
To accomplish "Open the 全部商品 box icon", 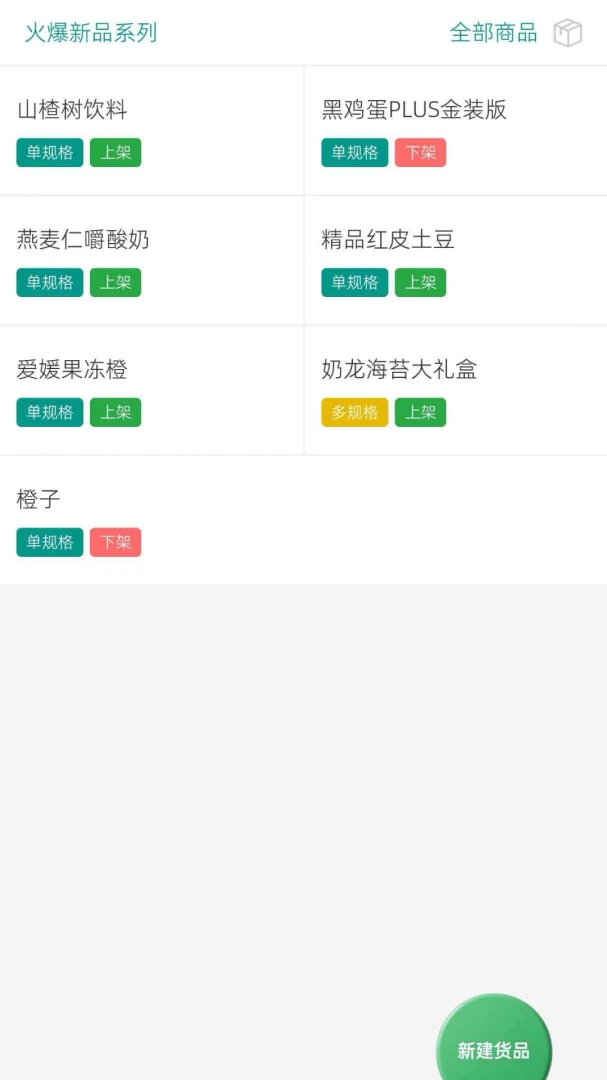I will pos(568,32).
